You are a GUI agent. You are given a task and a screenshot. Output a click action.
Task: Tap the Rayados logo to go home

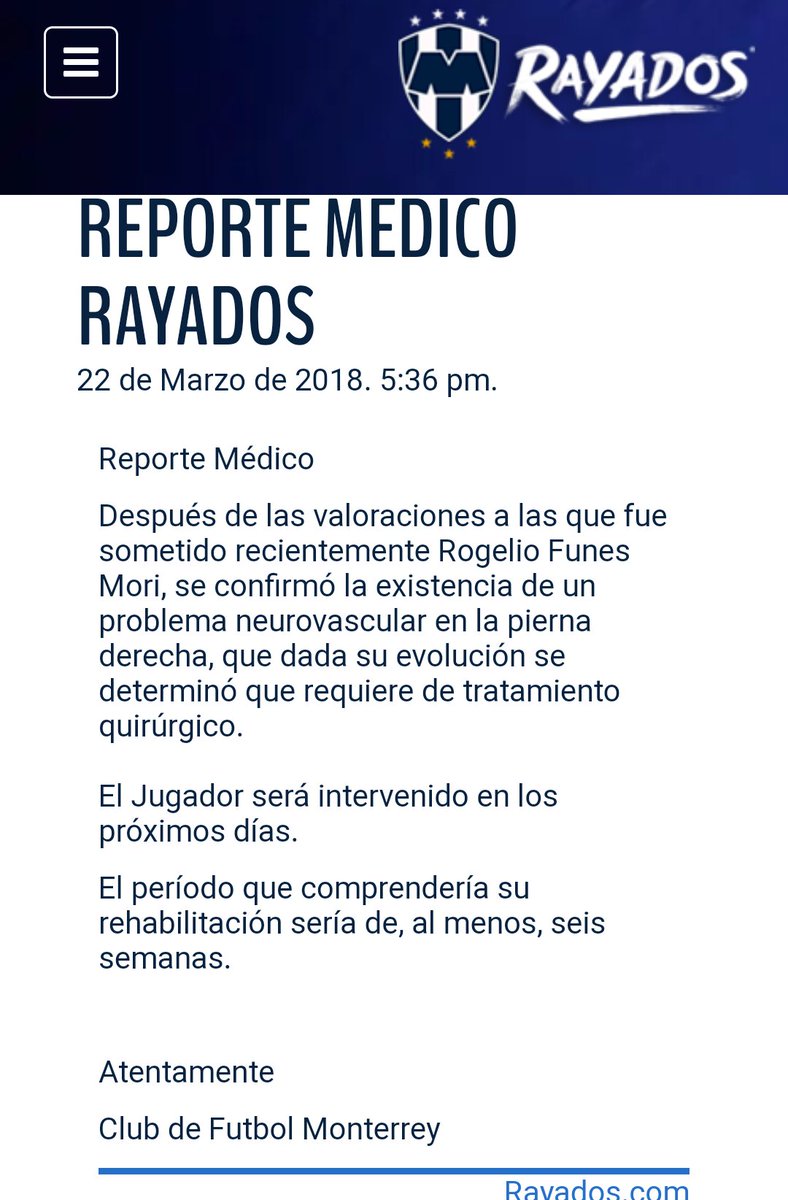574,81
